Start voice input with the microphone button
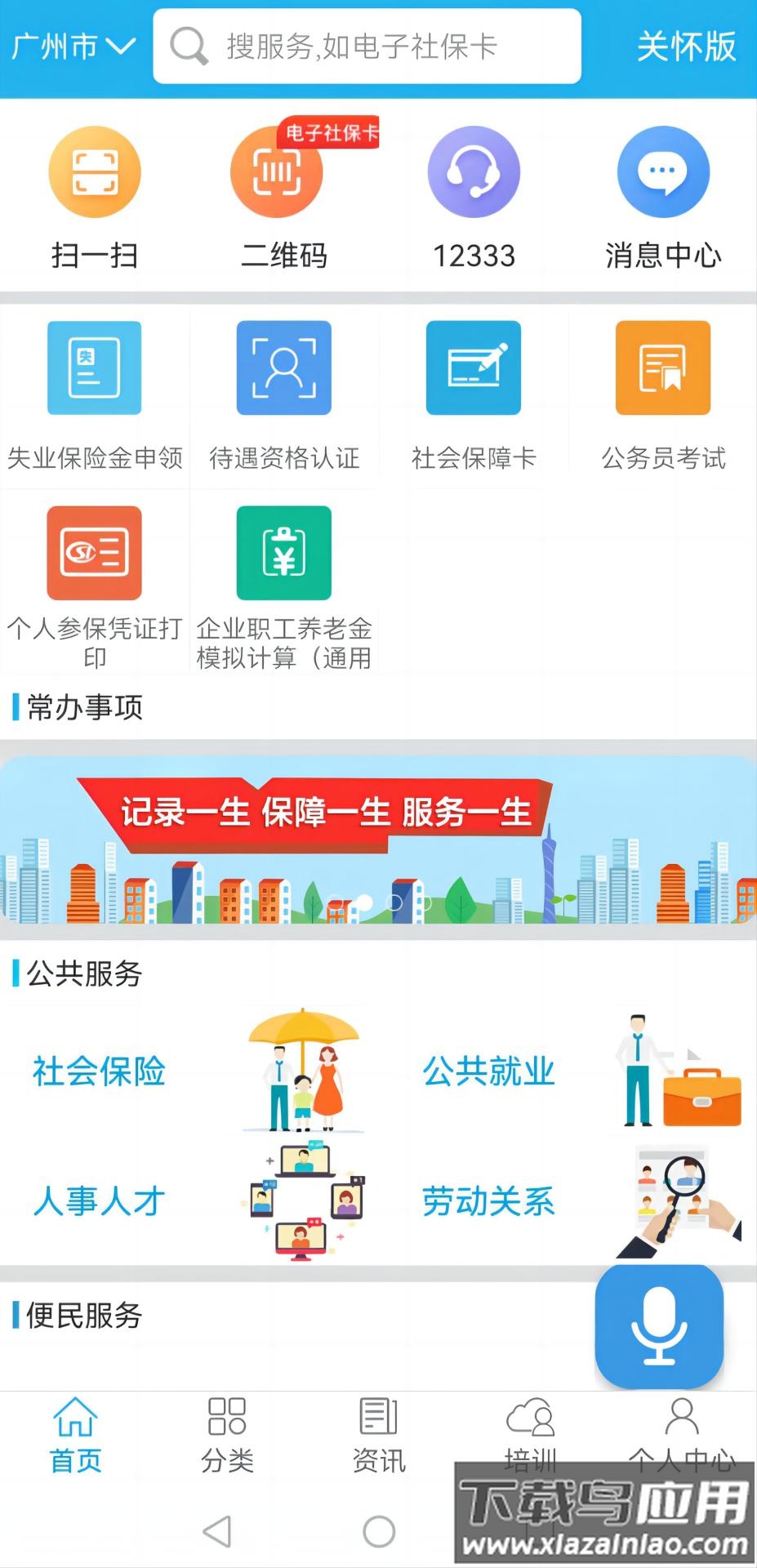Screen dimensions: 757x1568 (x=659, y=1326)
